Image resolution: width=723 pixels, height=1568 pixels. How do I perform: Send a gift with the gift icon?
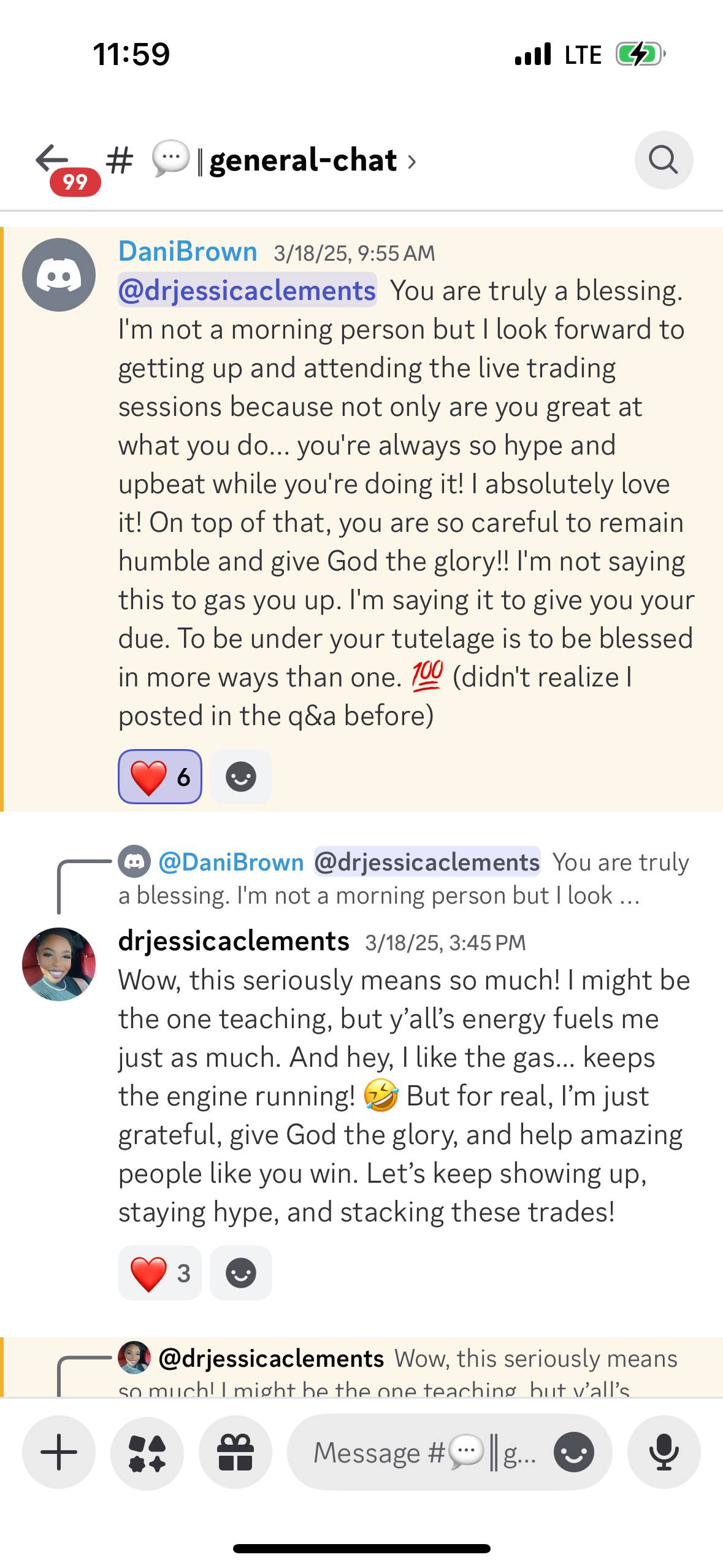tap(235, 1452)
